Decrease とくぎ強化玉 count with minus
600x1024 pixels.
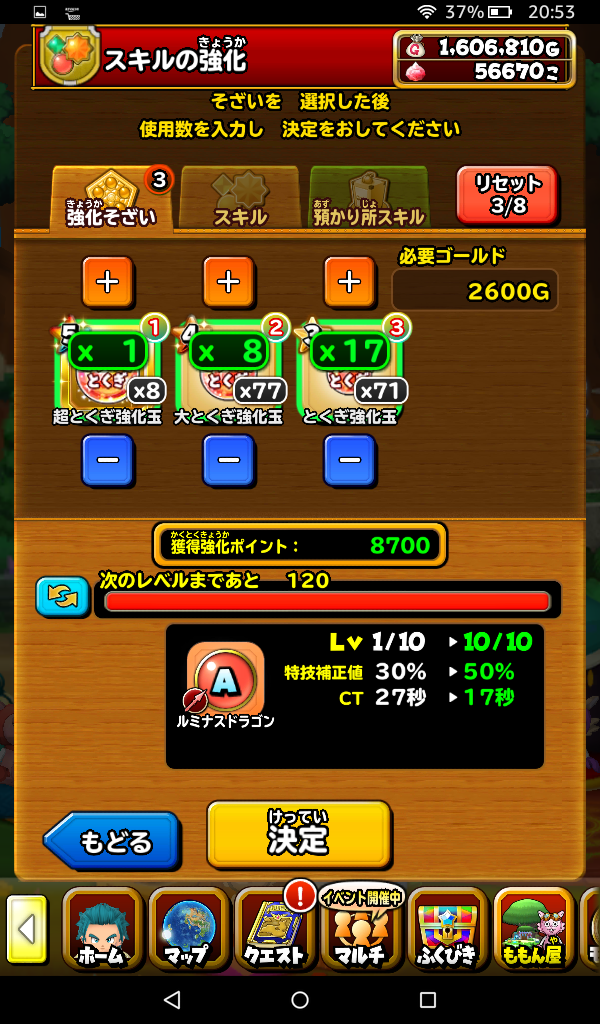pyautogui.click(x=349, y=460)
